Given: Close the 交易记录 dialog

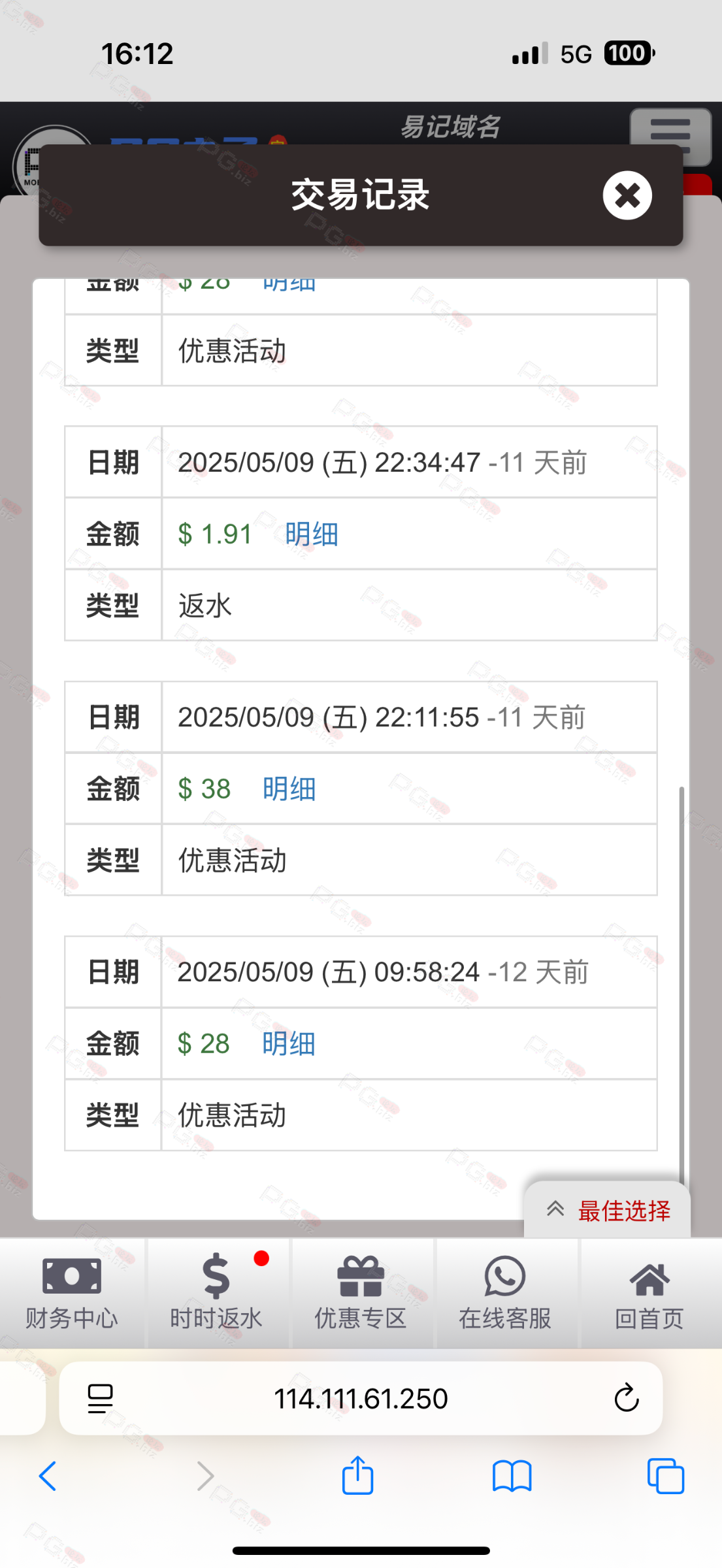Looking at the screenshot, I should tap(627, 195).
